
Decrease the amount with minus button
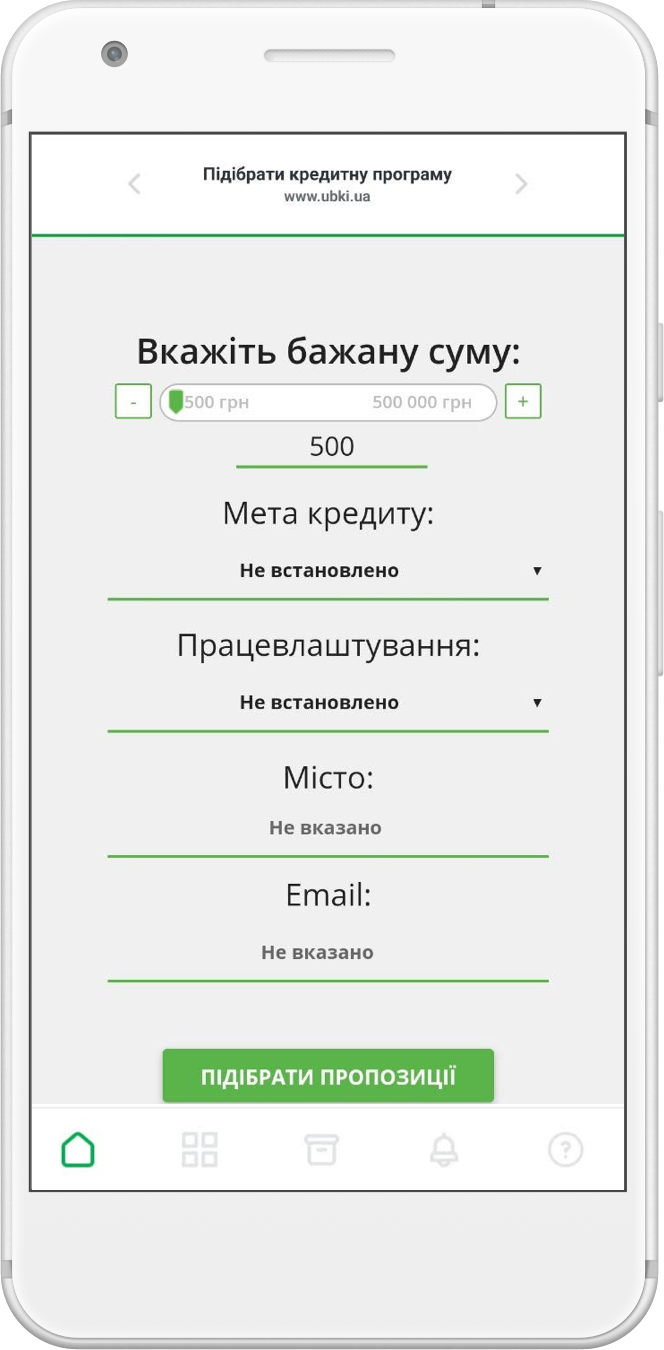[x=133, y=402]
